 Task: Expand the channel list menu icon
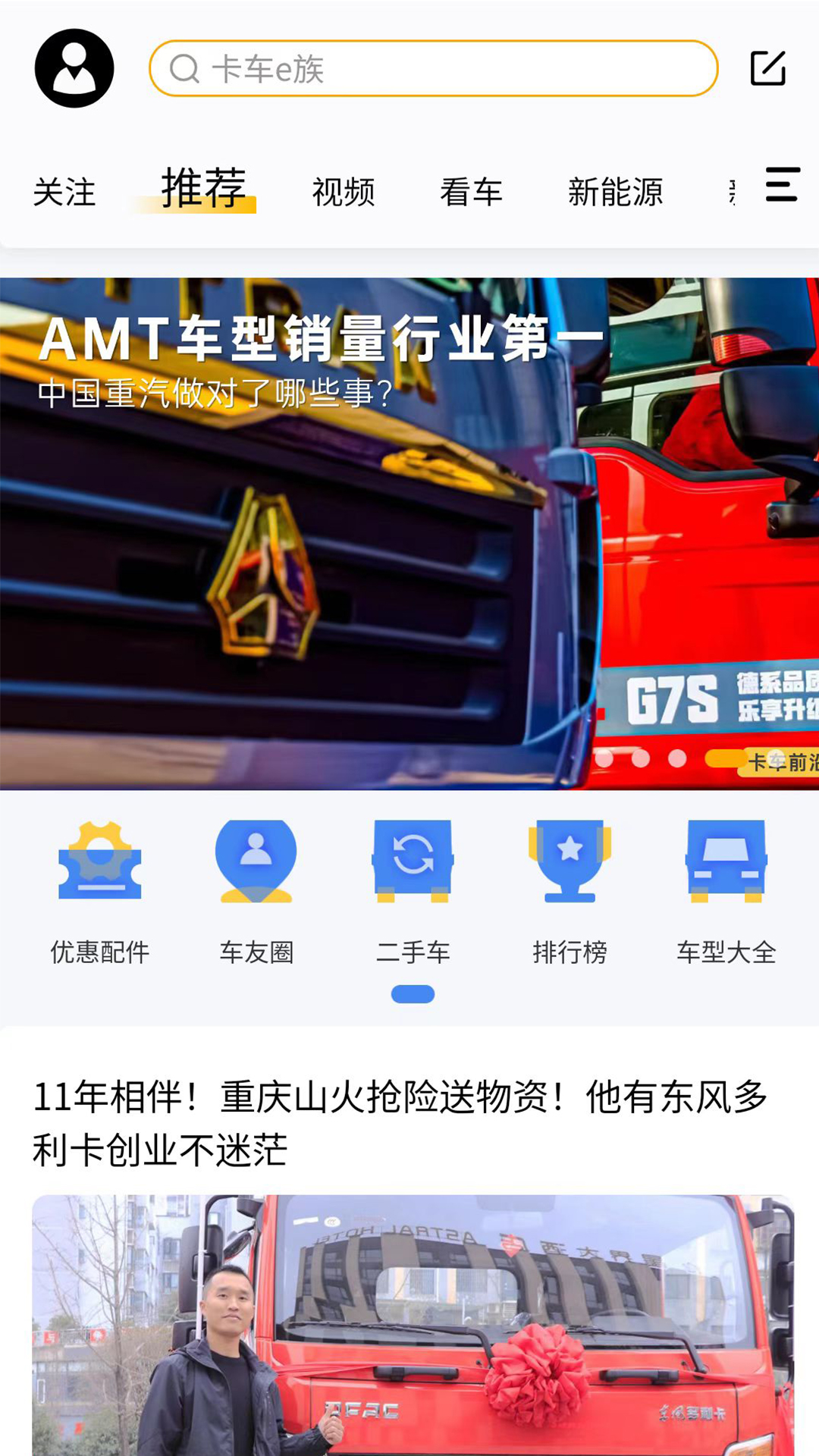tap(782, 184)
